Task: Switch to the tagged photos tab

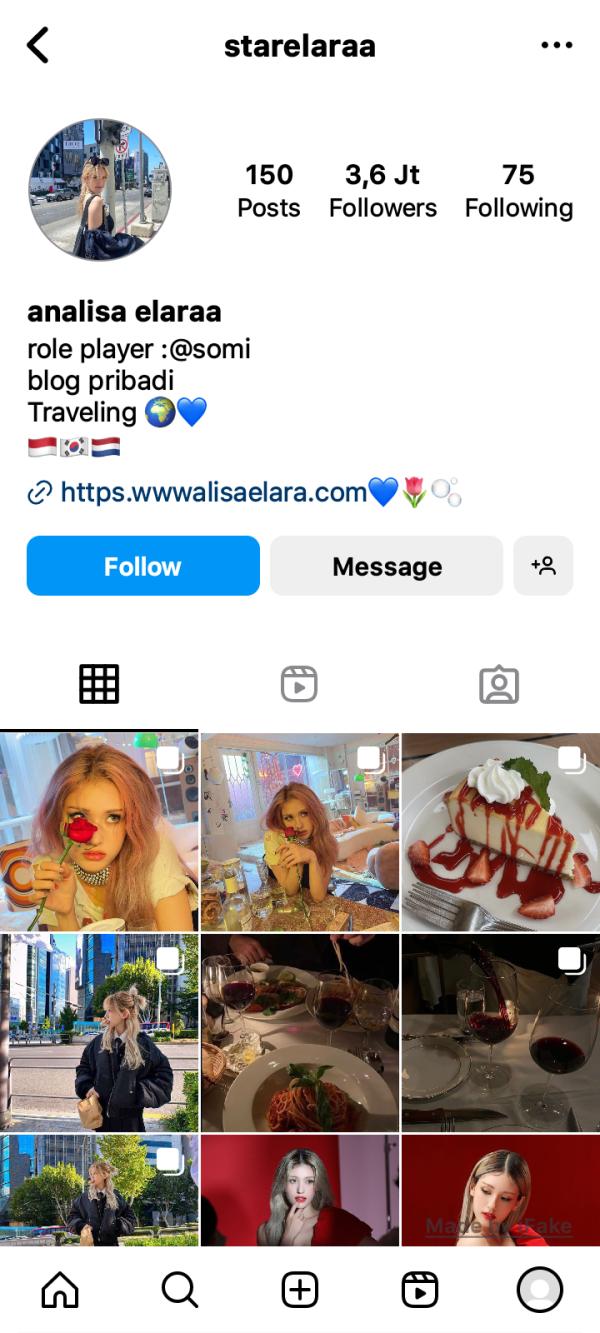Action: pyautogui.click(x=499, y=684)
